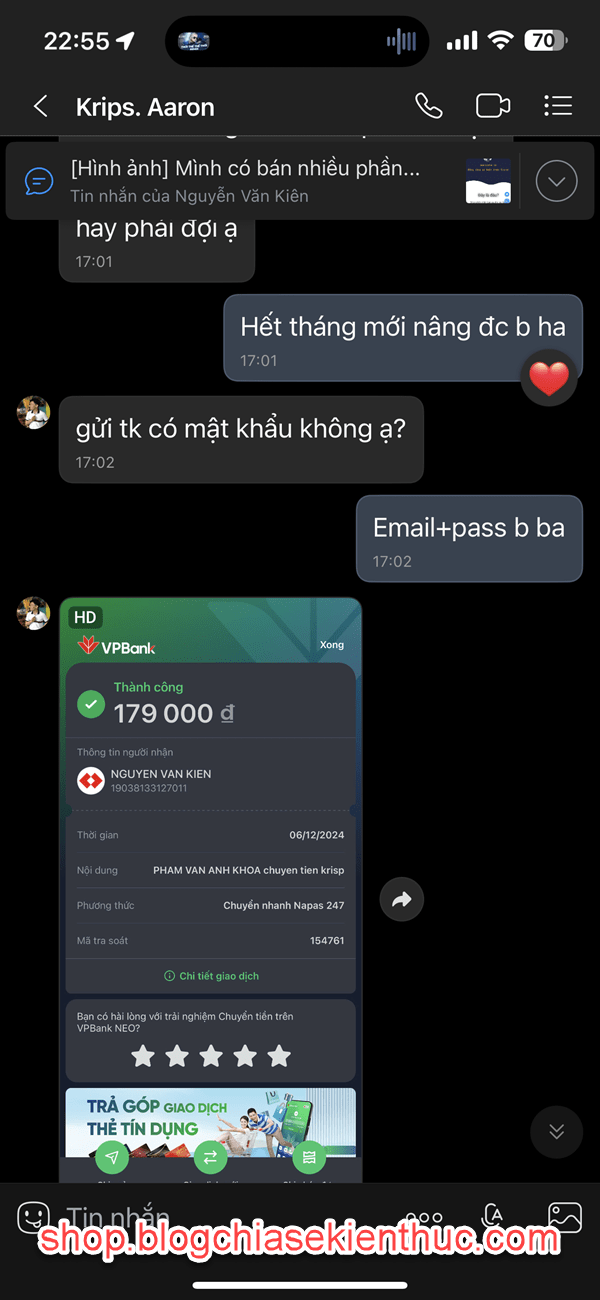This screenshot has width=600, height=1300.
Task: Open the photo gallery picker
Action: point(565,1216)
